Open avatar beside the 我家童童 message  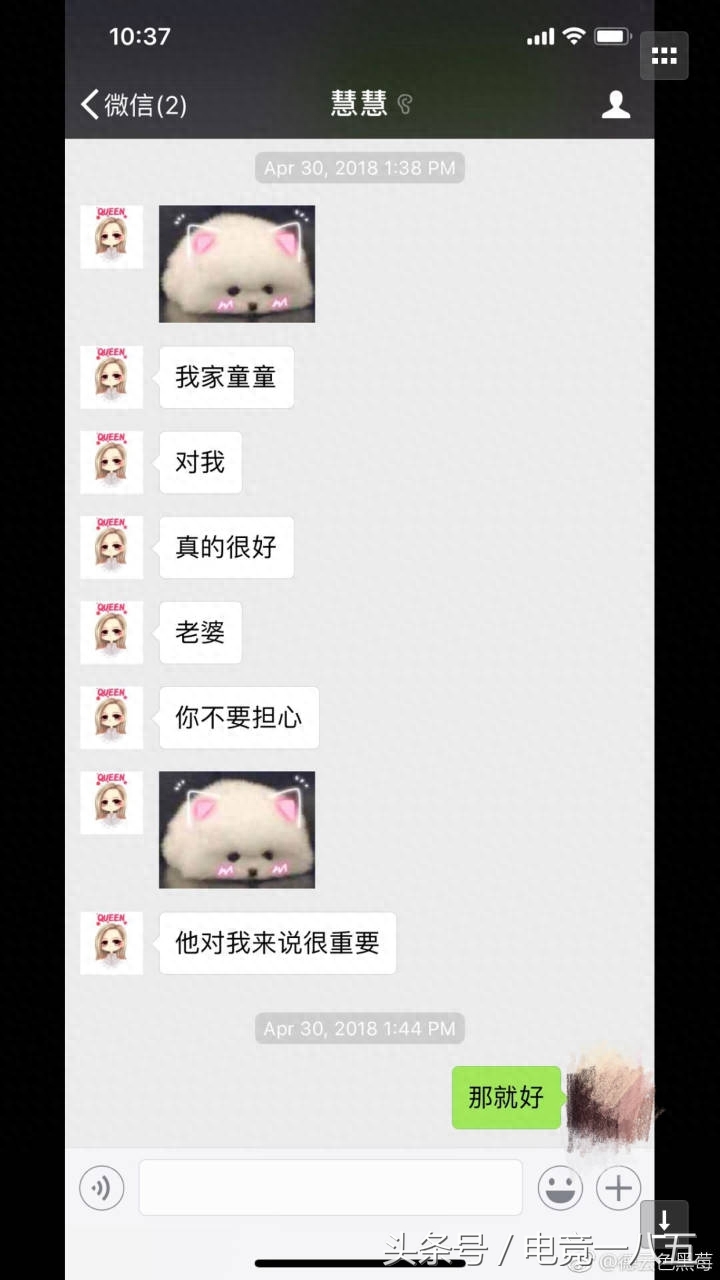[x=111, y=377]
